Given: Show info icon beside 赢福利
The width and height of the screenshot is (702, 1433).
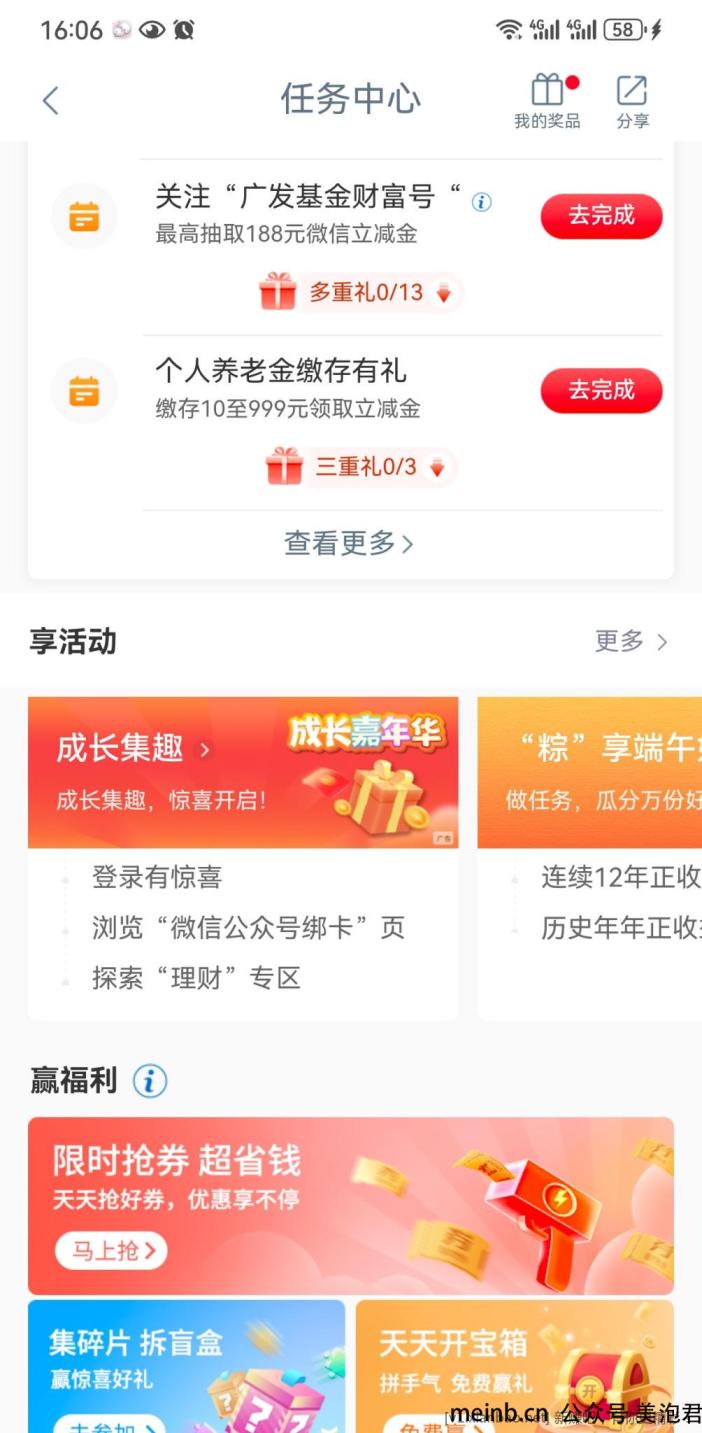Looking at the screenshot, I should click(x=150, y=1080).
